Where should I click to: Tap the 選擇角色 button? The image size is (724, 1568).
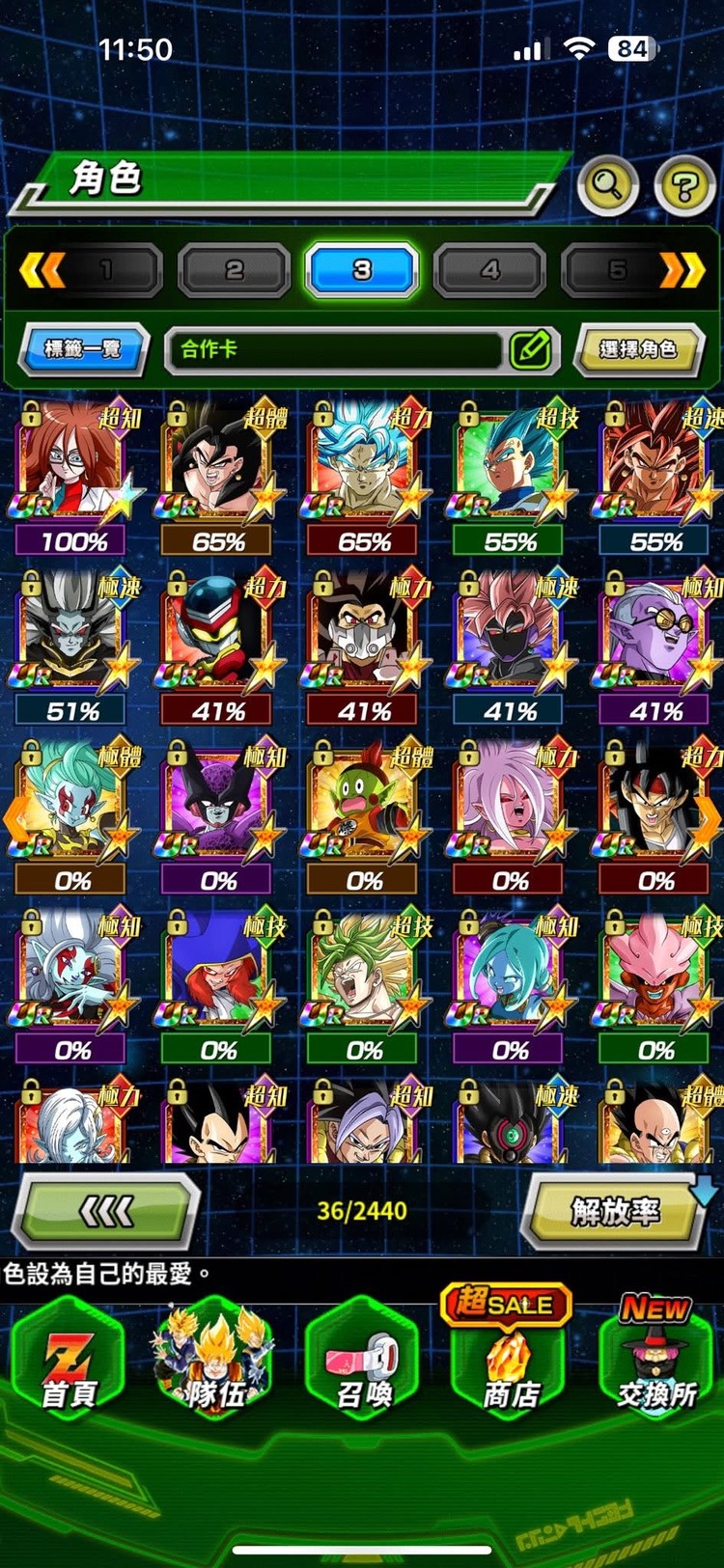[638, 348]
